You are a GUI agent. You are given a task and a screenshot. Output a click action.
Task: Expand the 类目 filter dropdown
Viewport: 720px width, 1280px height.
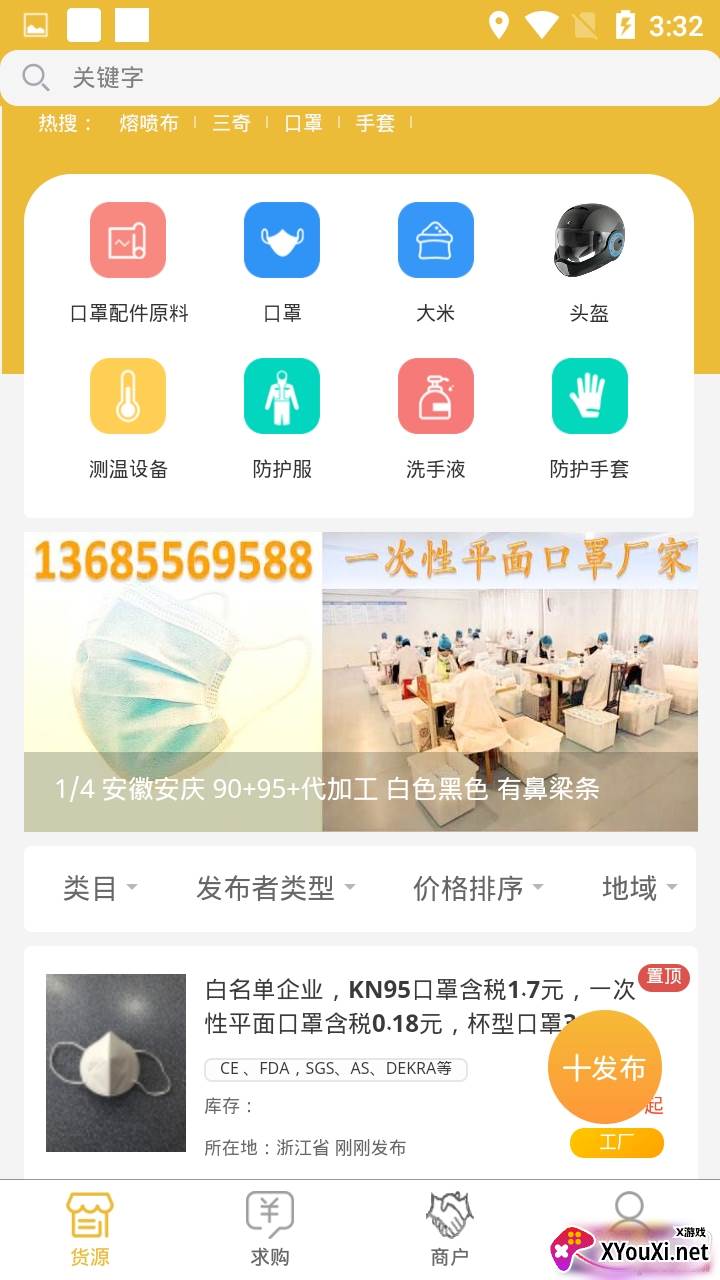100,888
